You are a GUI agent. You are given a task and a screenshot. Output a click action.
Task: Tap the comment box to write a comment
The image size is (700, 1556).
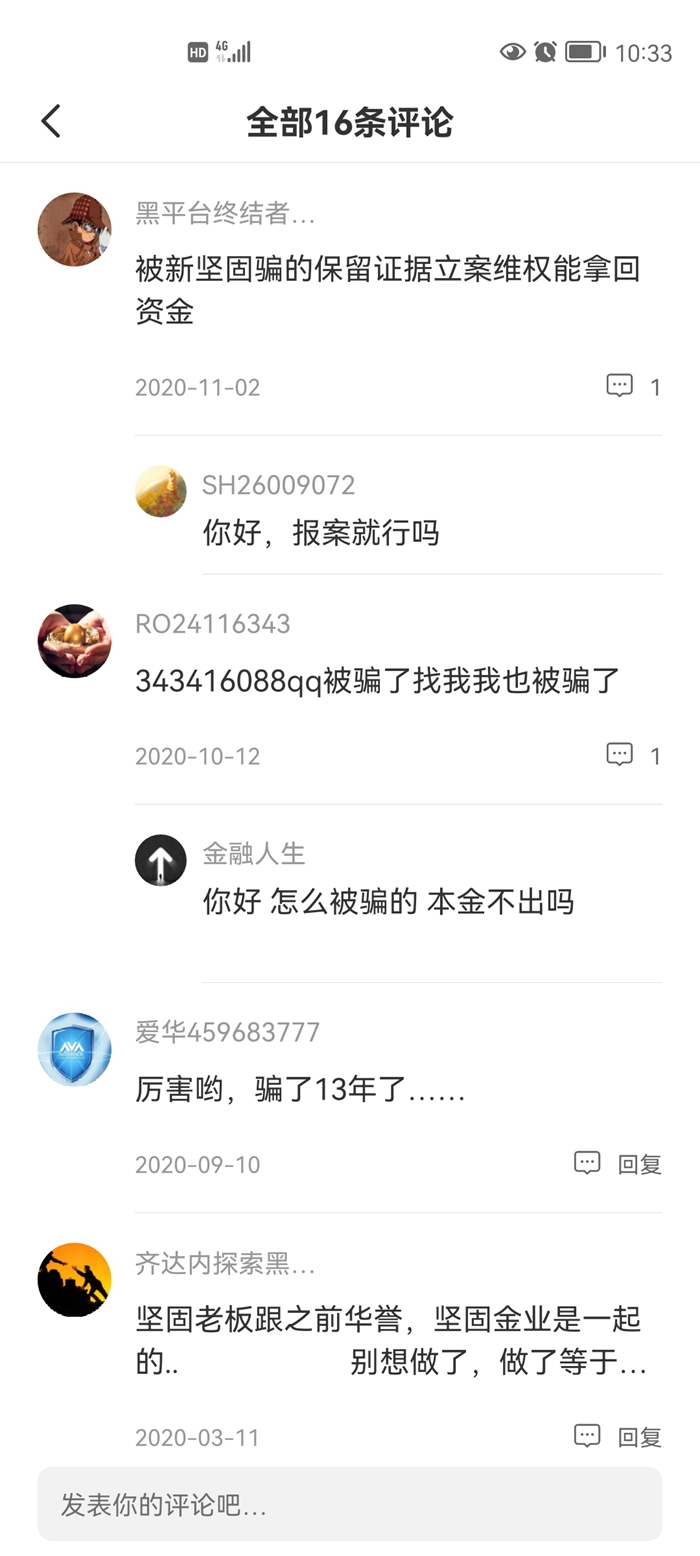[x=350, y=1504]
